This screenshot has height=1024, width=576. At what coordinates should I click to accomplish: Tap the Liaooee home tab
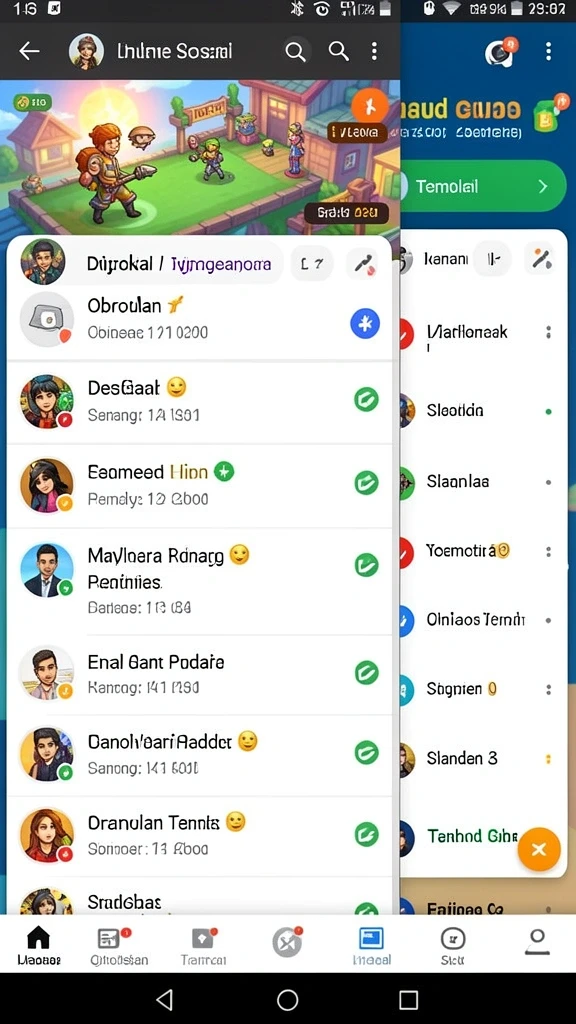39,947
